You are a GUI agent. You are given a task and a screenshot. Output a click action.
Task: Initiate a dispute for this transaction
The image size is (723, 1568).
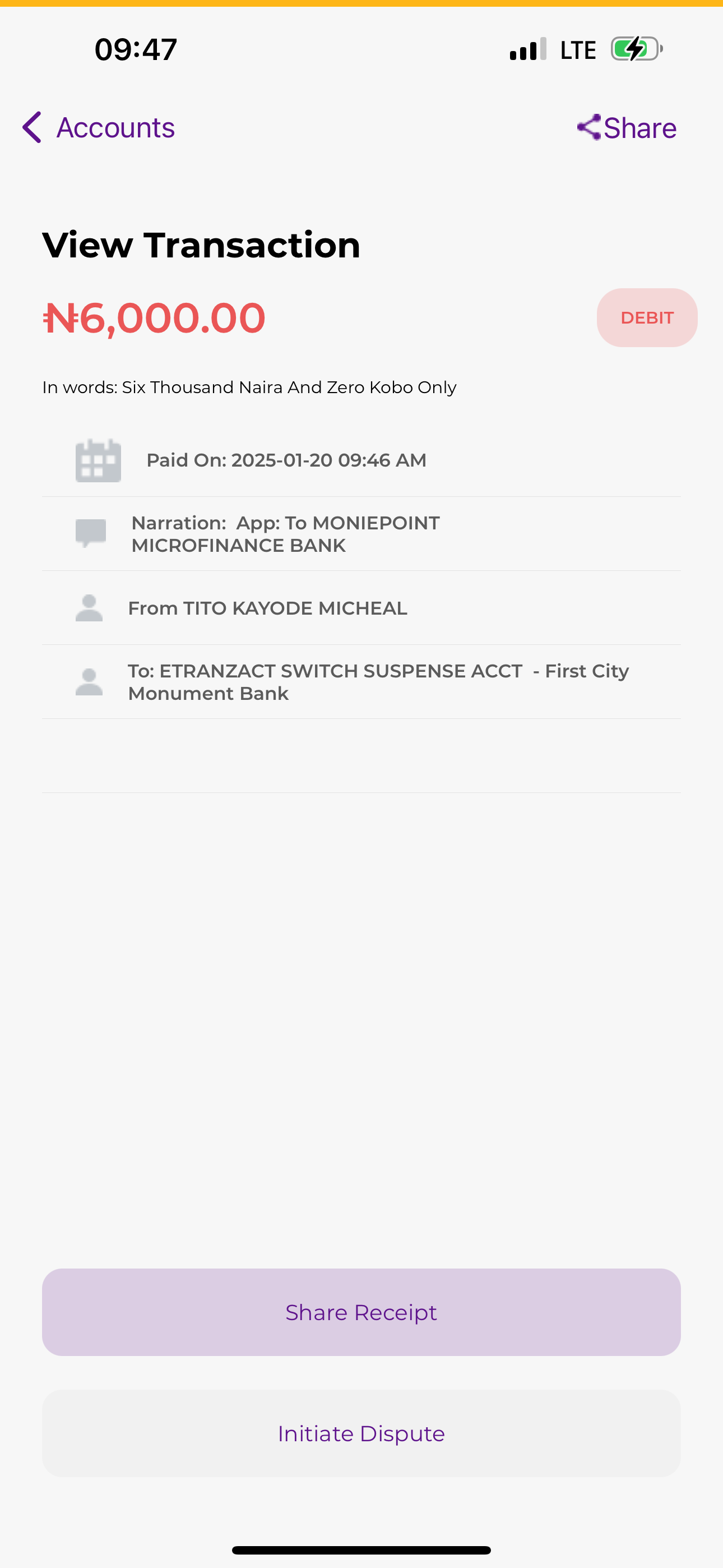click(x=361, y=1433)
